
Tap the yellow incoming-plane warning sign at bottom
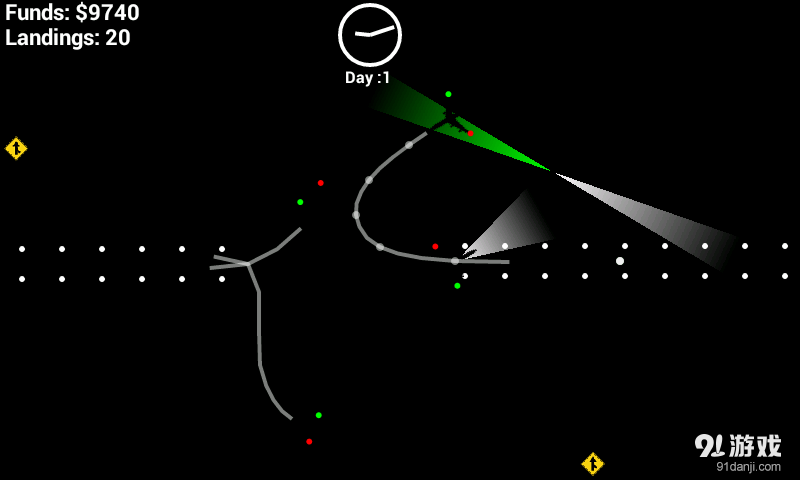pos(592,463)
